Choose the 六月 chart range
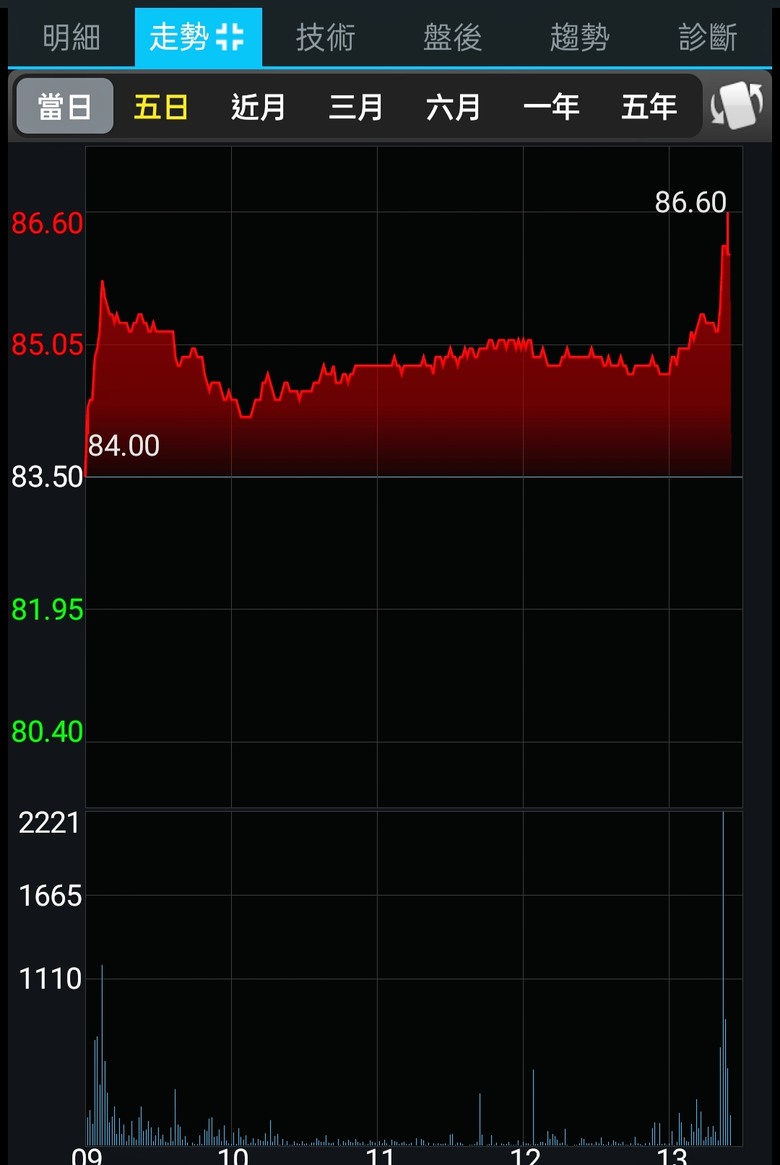This screenshot has height=1165, width=780. click(453, 106)
